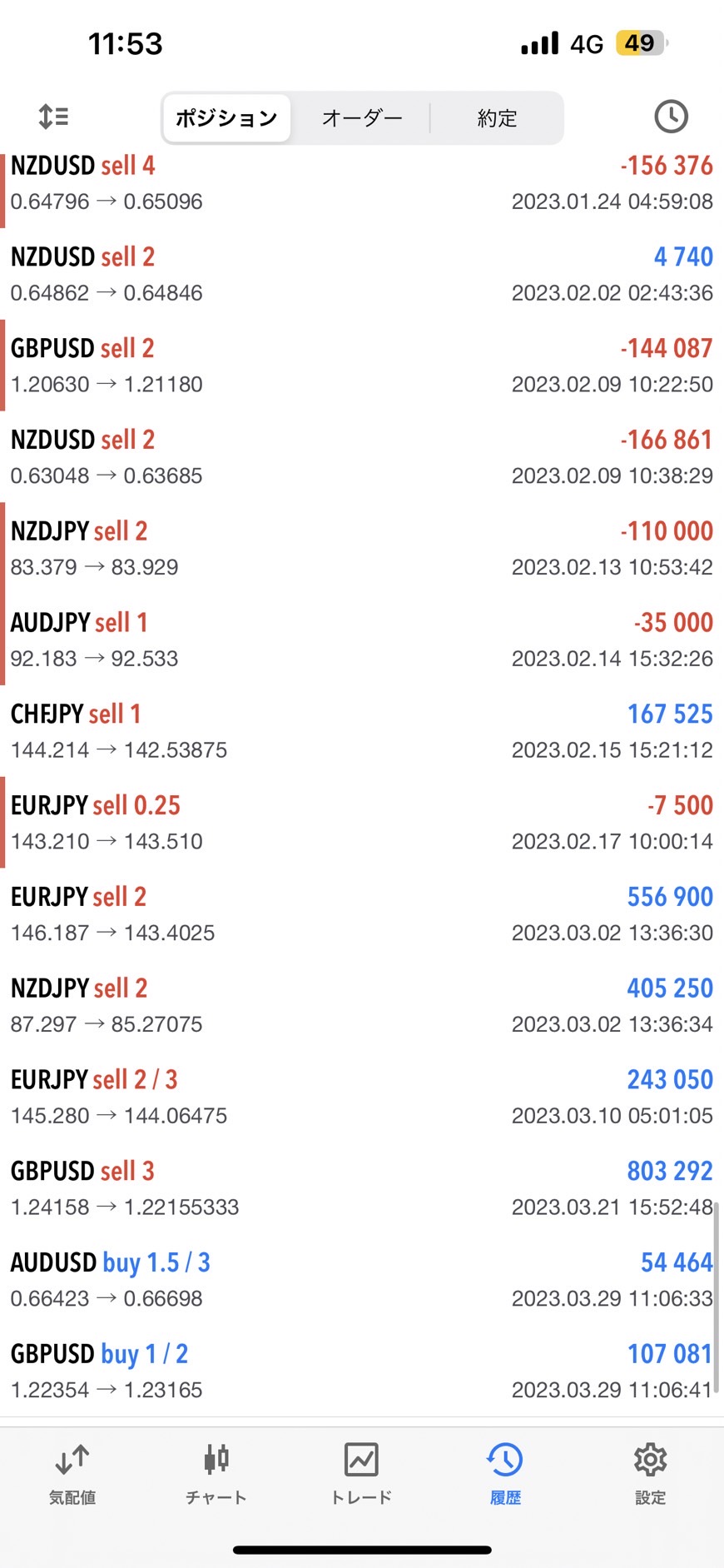Open the sort order icon
Screen dimensions: 724x1568
tap(54, 117)
